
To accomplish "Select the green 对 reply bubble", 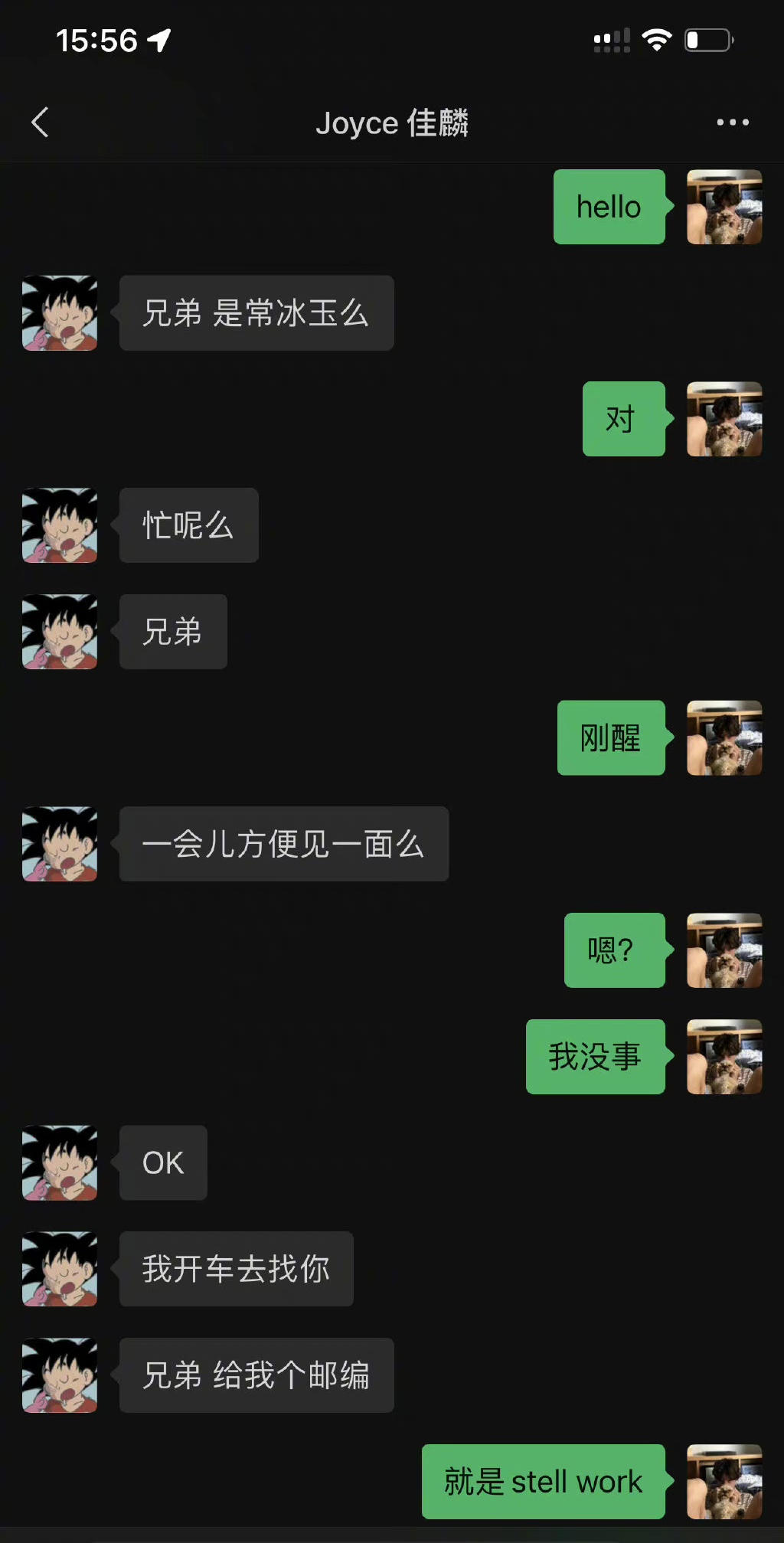I will tap(623, 420).
